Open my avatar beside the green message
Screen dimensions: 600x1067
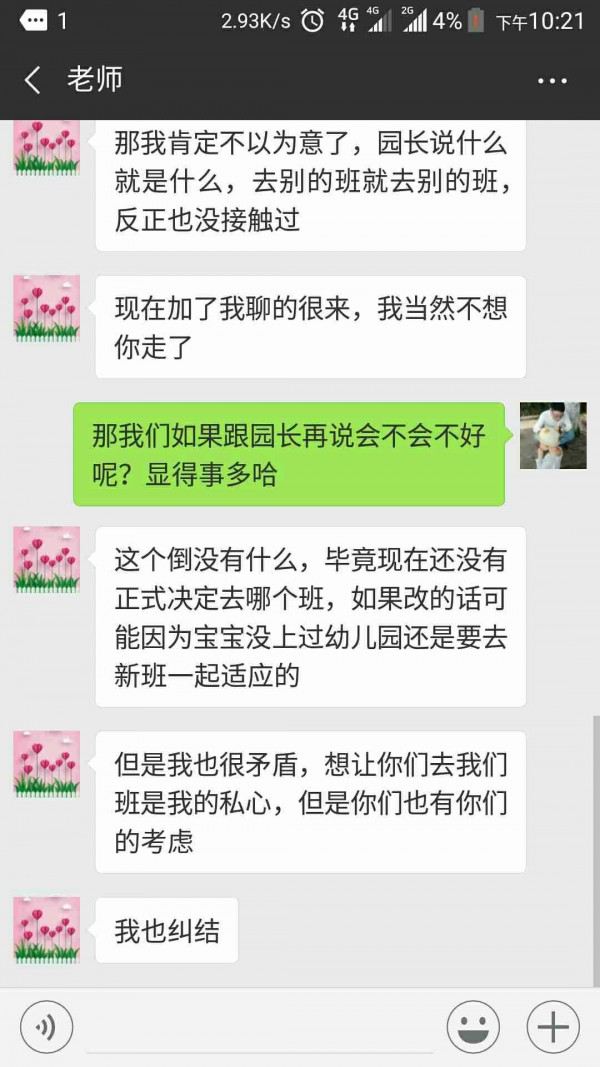point(553,436)
